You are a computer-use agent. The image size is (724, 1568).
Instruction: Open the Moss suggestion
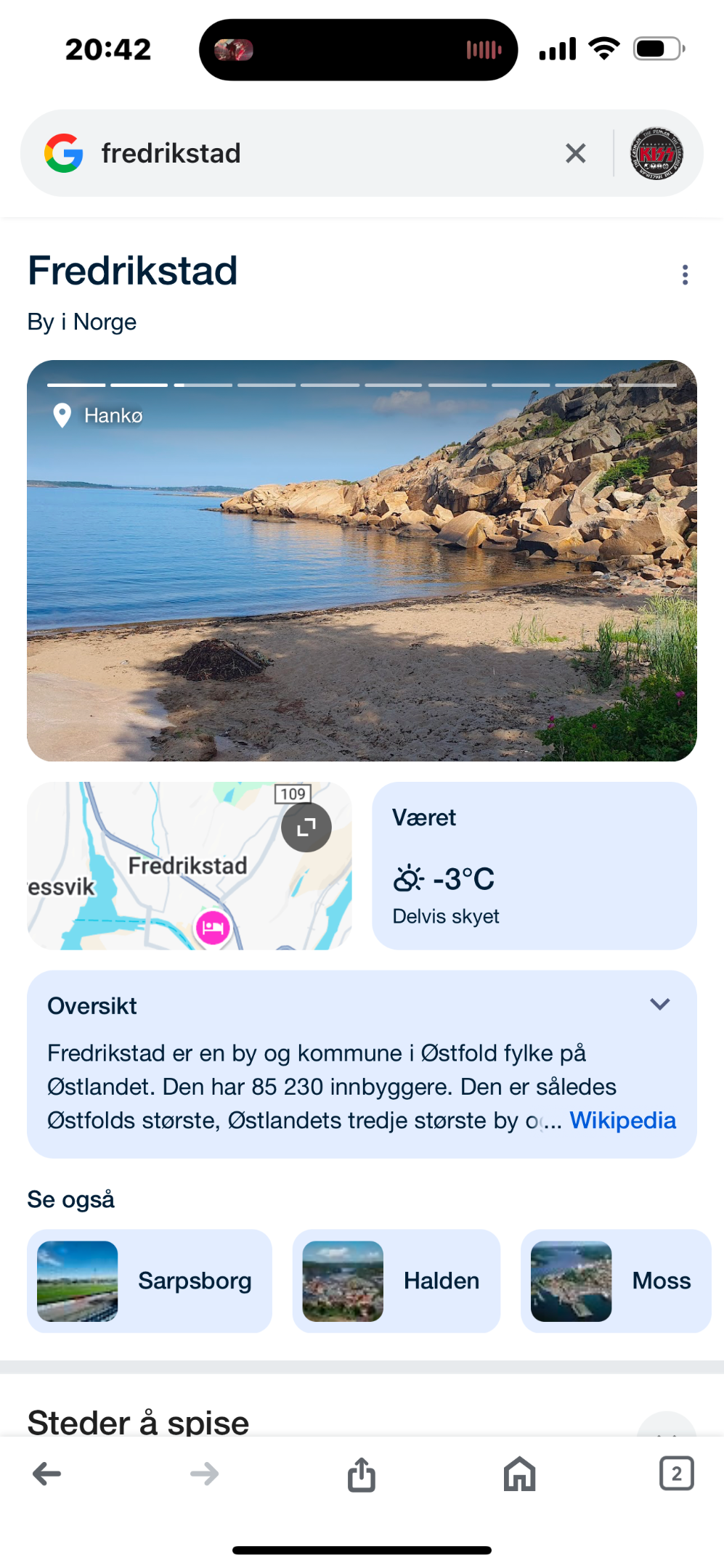point(616,1281)
